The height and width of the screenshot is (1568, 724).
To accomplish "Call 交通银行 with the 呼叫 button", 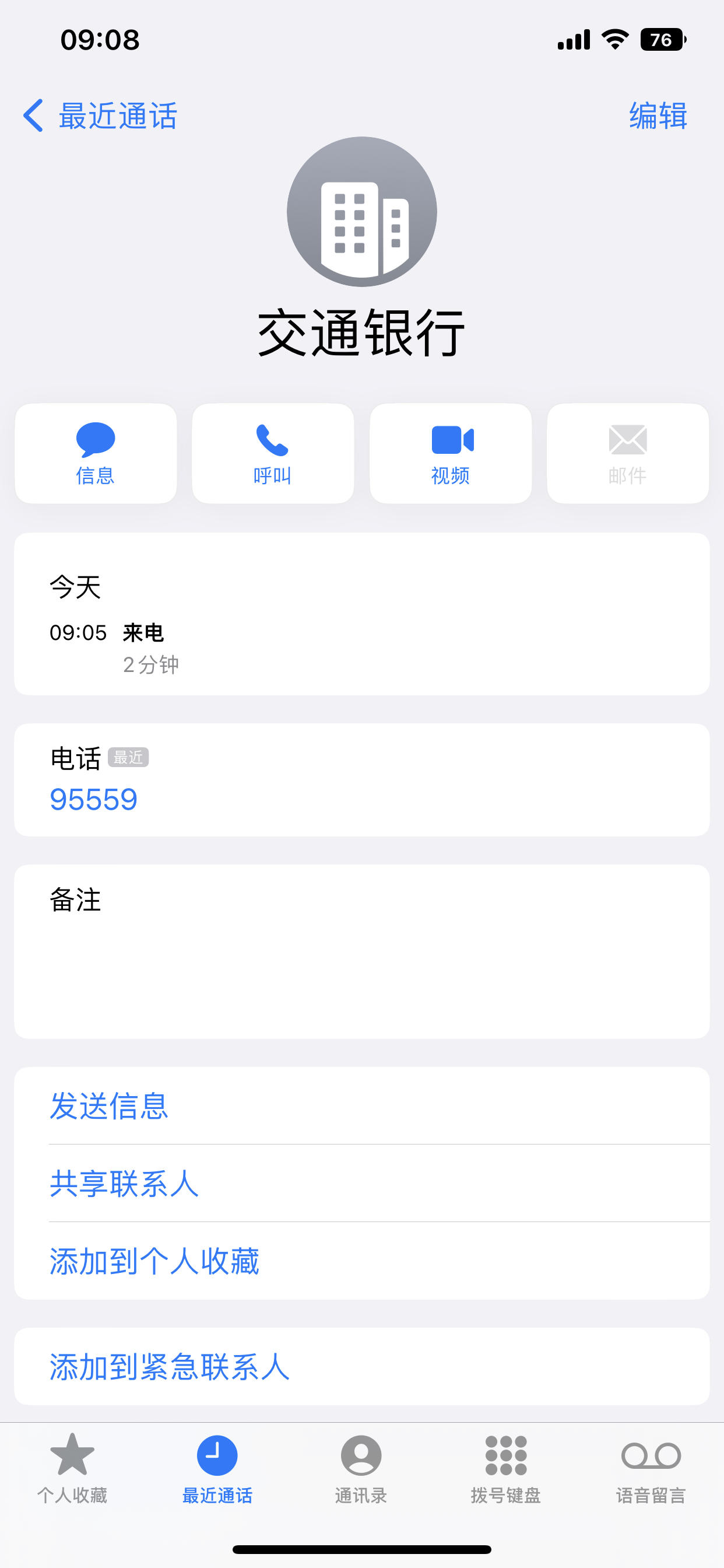I will tap(273, 453).
